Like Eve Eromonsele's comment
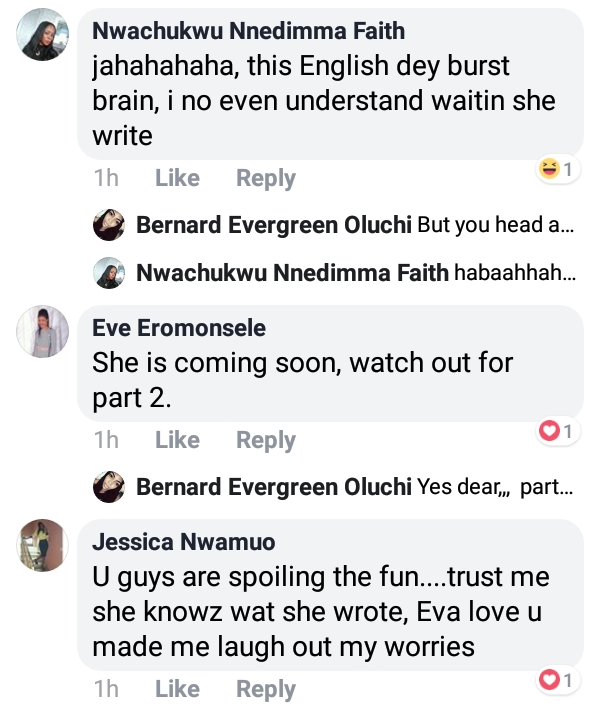The height and width of the screenshot is (717, 600). 177,440
